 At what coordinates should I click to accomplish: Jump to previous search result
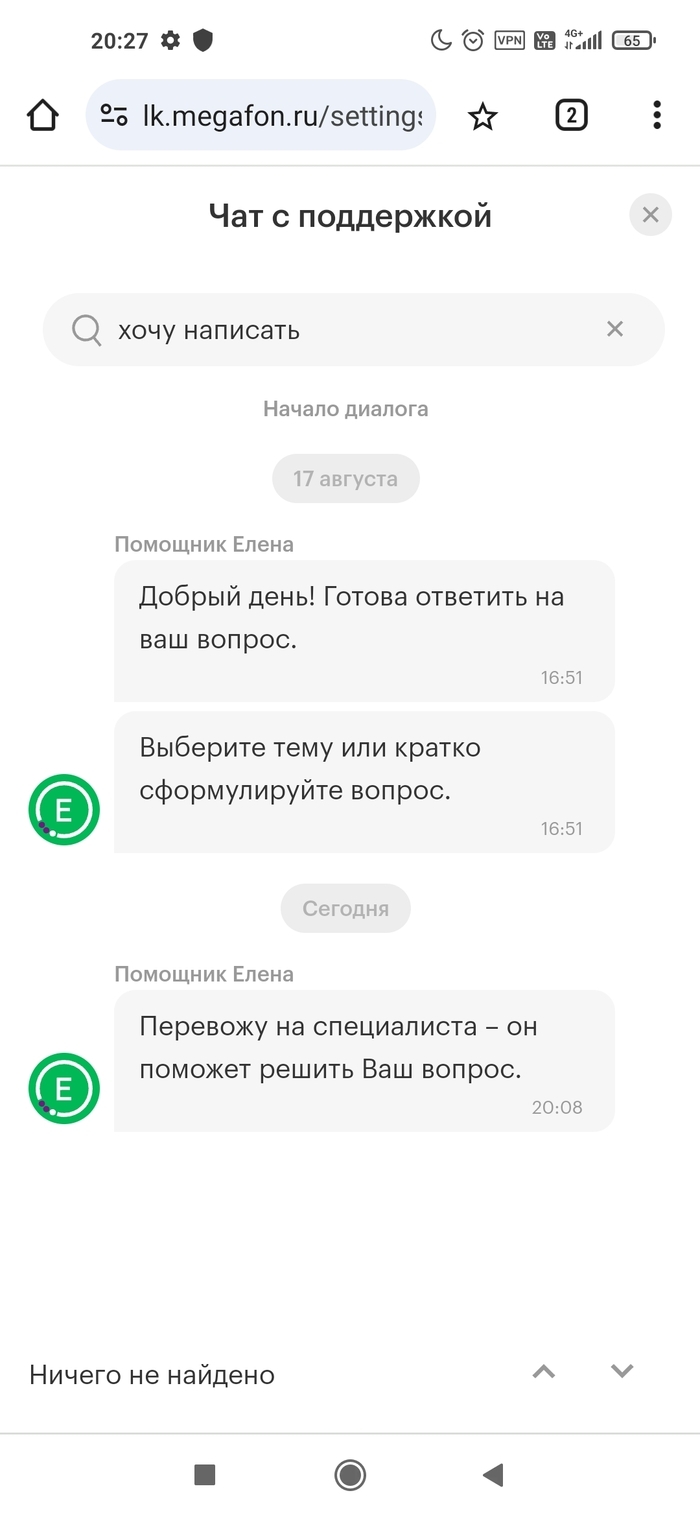pos(543,1372)
